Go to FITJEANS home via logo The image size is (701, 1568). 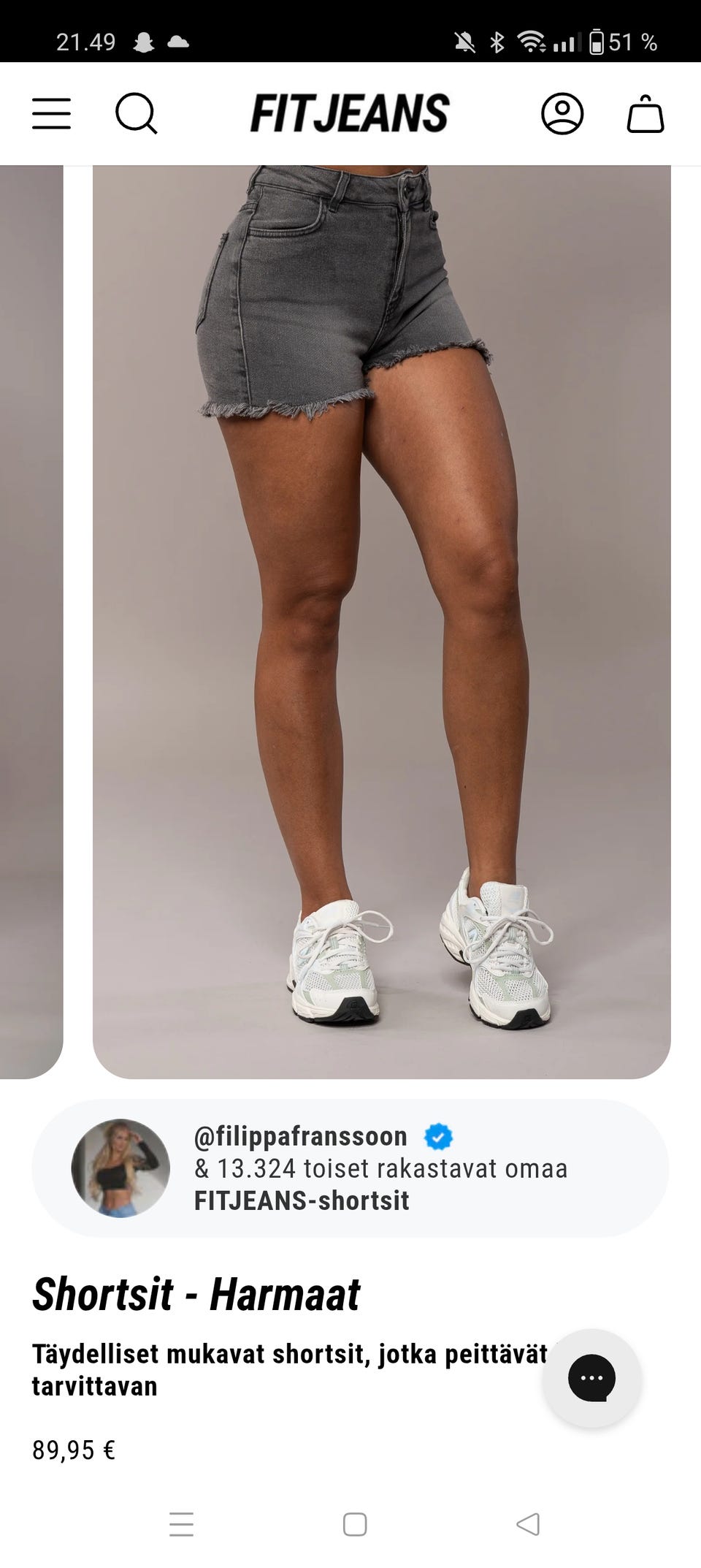tap(350, 113)
